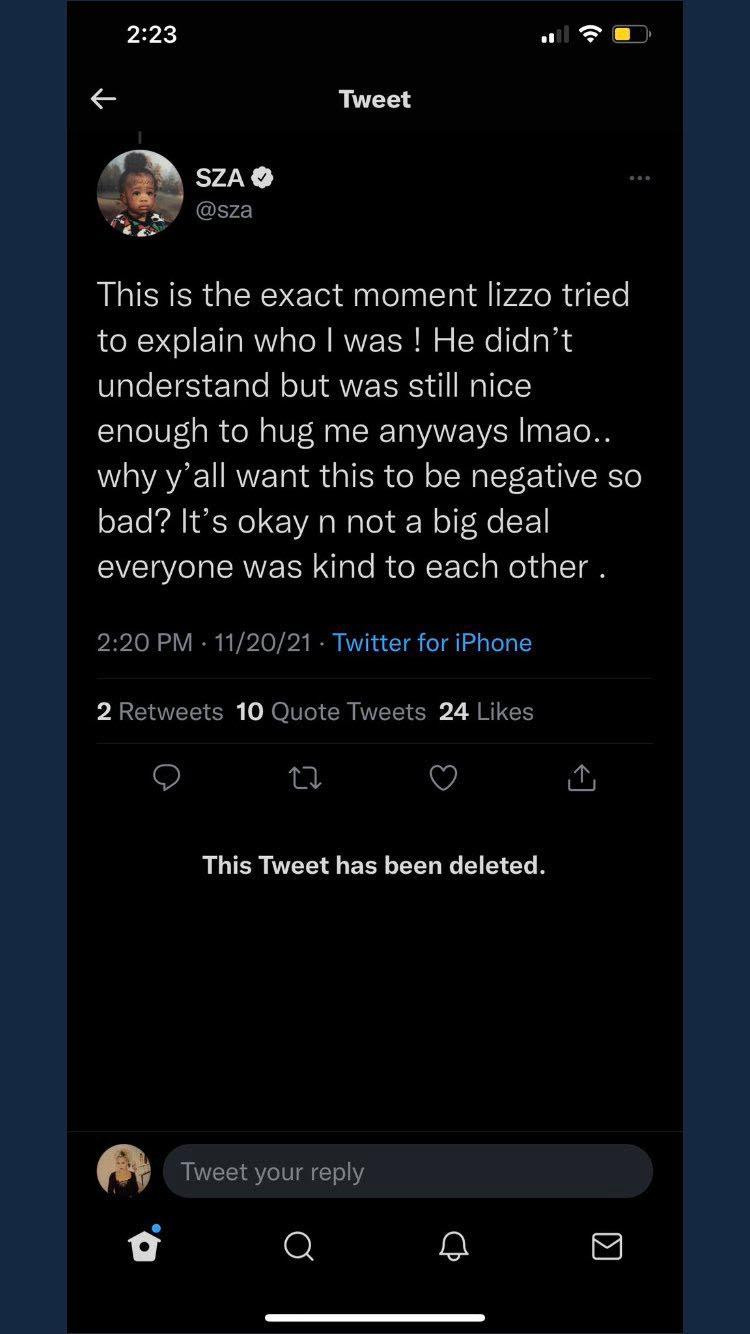The width and height of the screenshot is (750, 1334).
Task: Switch to the Home tab
Action: pyautogui.click(x=145, y=1245)
